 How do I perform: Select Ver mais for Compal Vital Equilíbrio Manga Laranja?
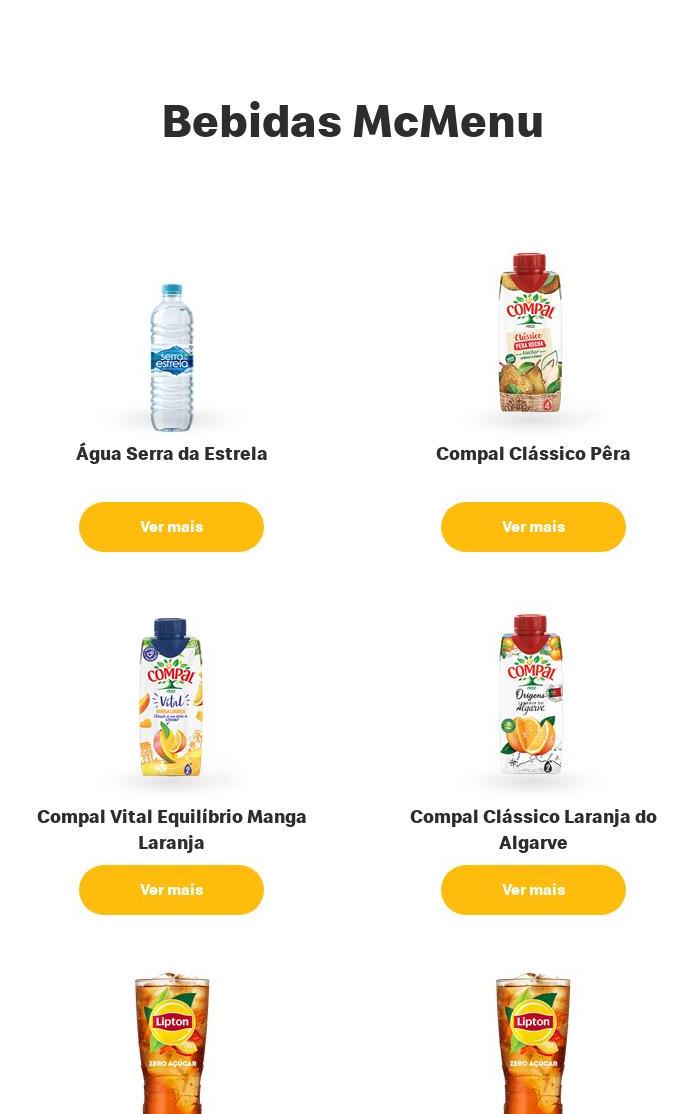pyautogui.click(x=171, y=890)
